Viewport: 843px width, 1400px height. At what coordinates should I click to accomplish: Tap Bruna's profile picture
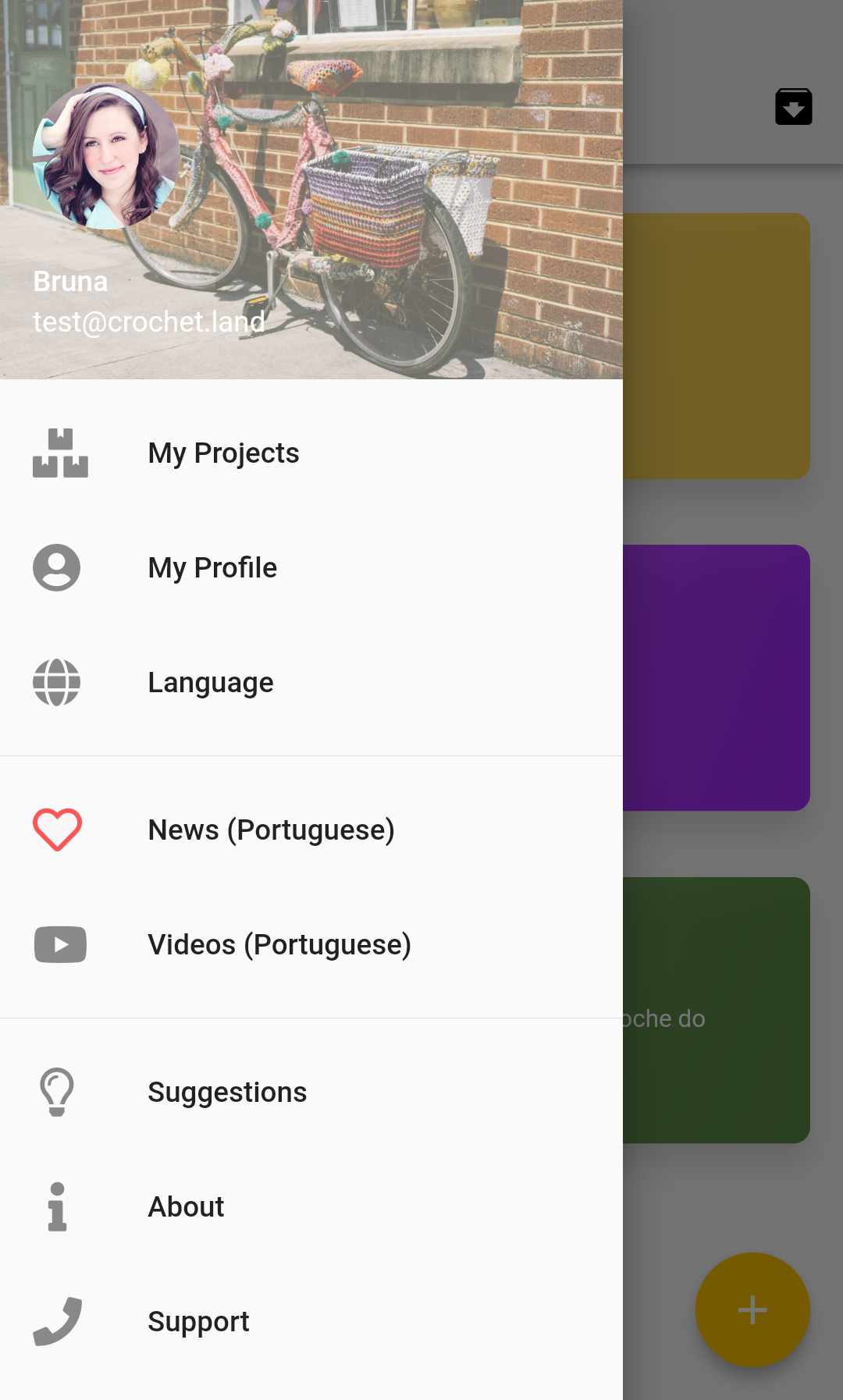(x=106, y=156)
